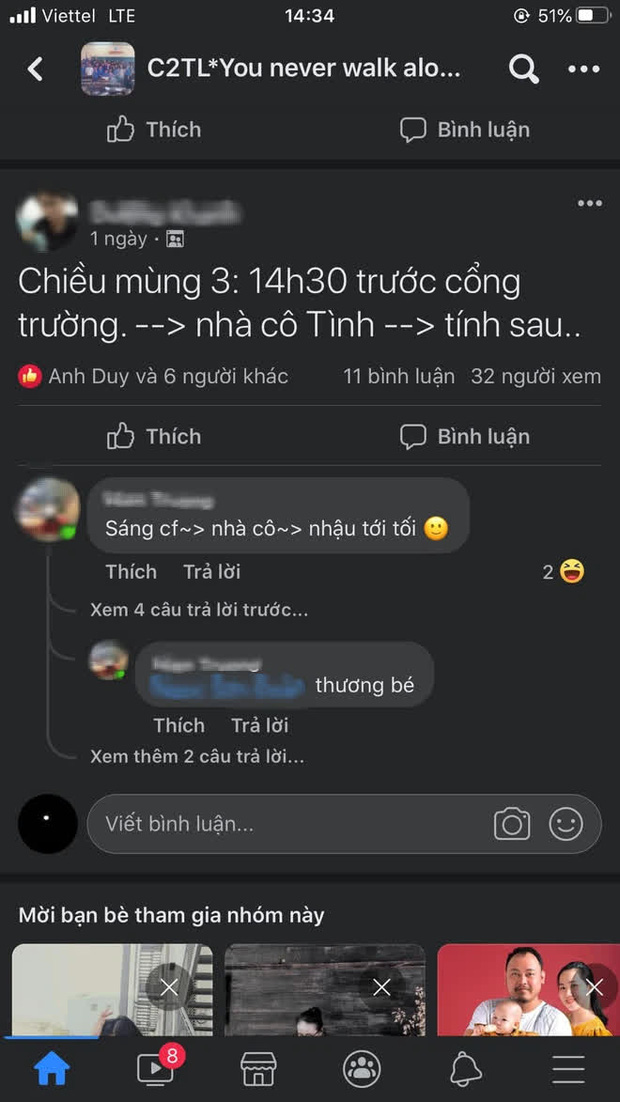Open the post's three-dot options menu
The height and width of the screenshot is (1102, 620).
tap(590, 204)
